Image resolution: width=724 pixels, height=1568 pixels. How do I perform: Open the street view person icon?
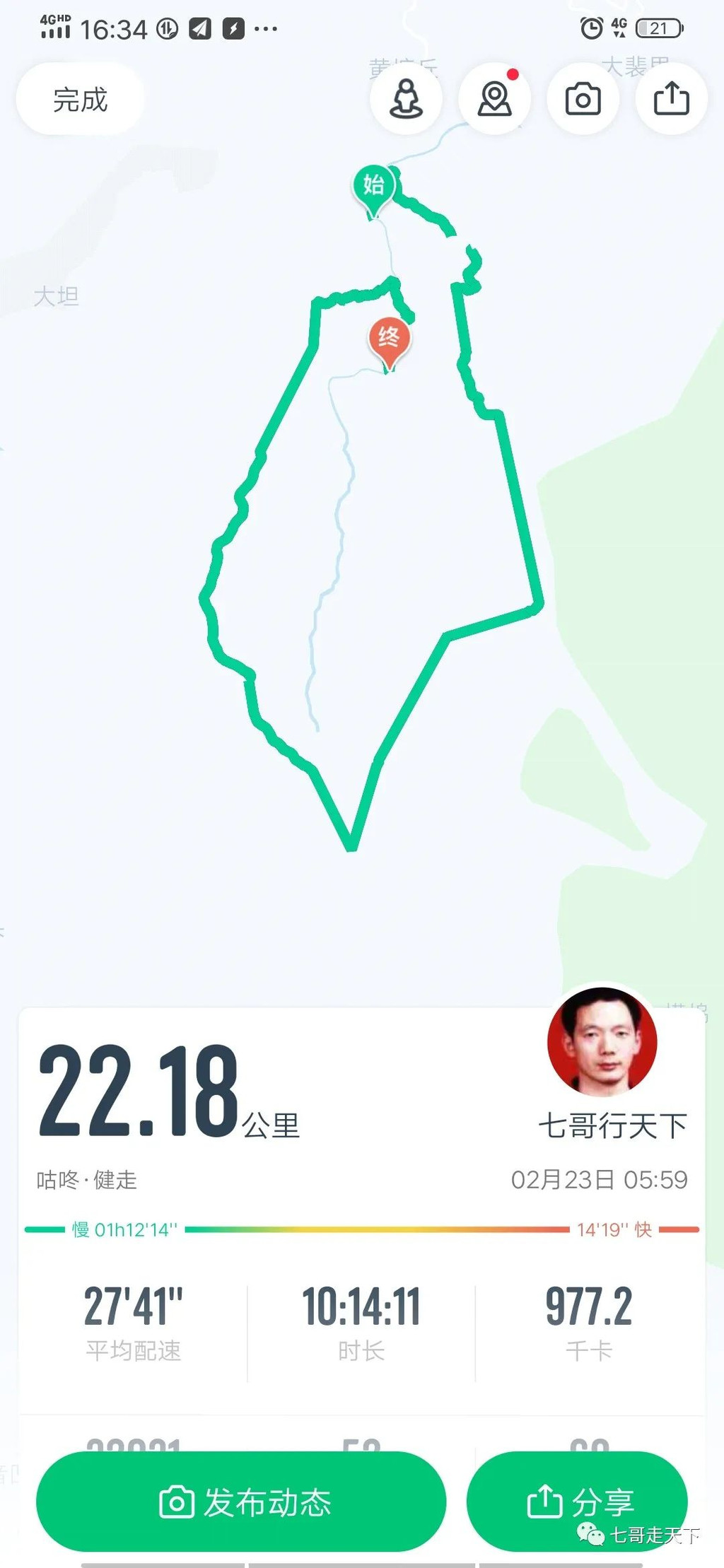(407, 99)
